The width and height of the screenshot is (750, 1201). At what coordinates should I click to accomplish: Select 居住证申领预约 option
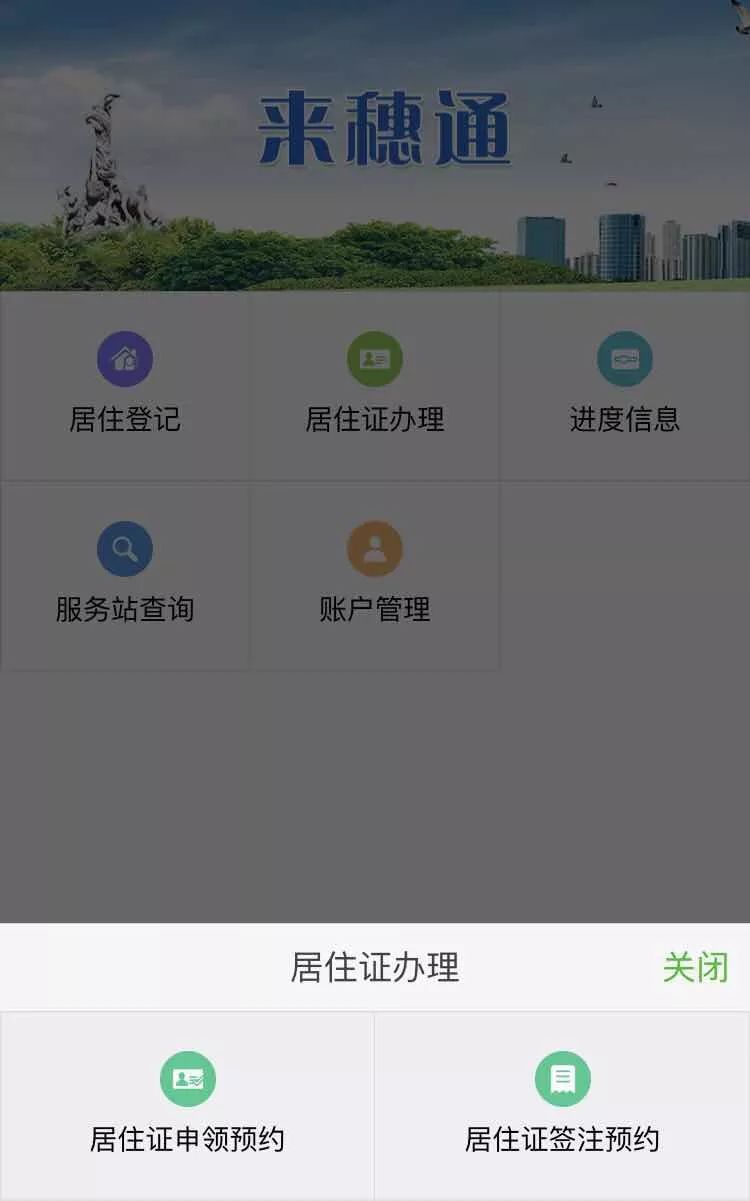[x=187, y=1105]
